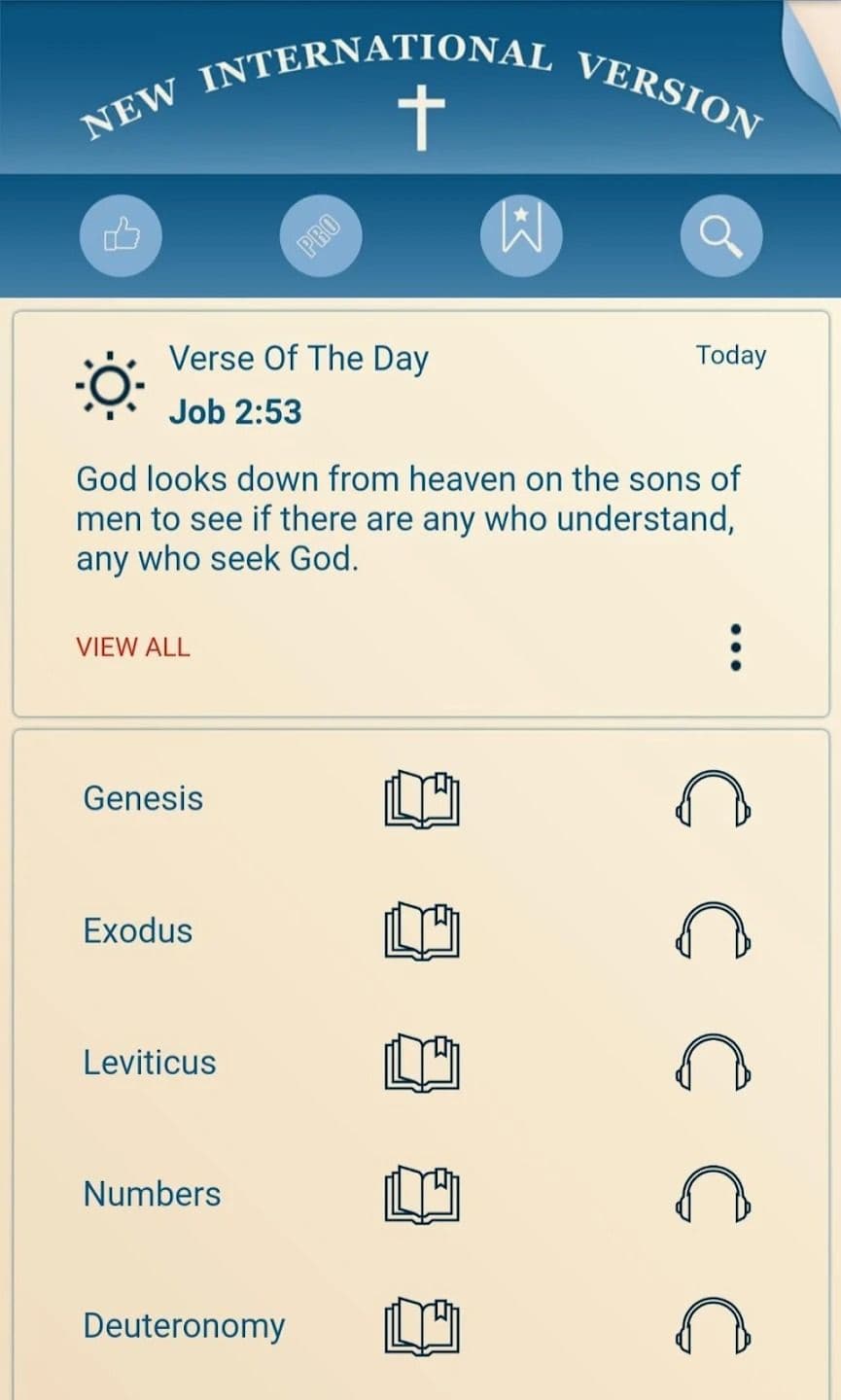Image resolution: width=841 pixels, height=1400 pixels.
Task: Open the Genesis book row
Action: (144, 798)
